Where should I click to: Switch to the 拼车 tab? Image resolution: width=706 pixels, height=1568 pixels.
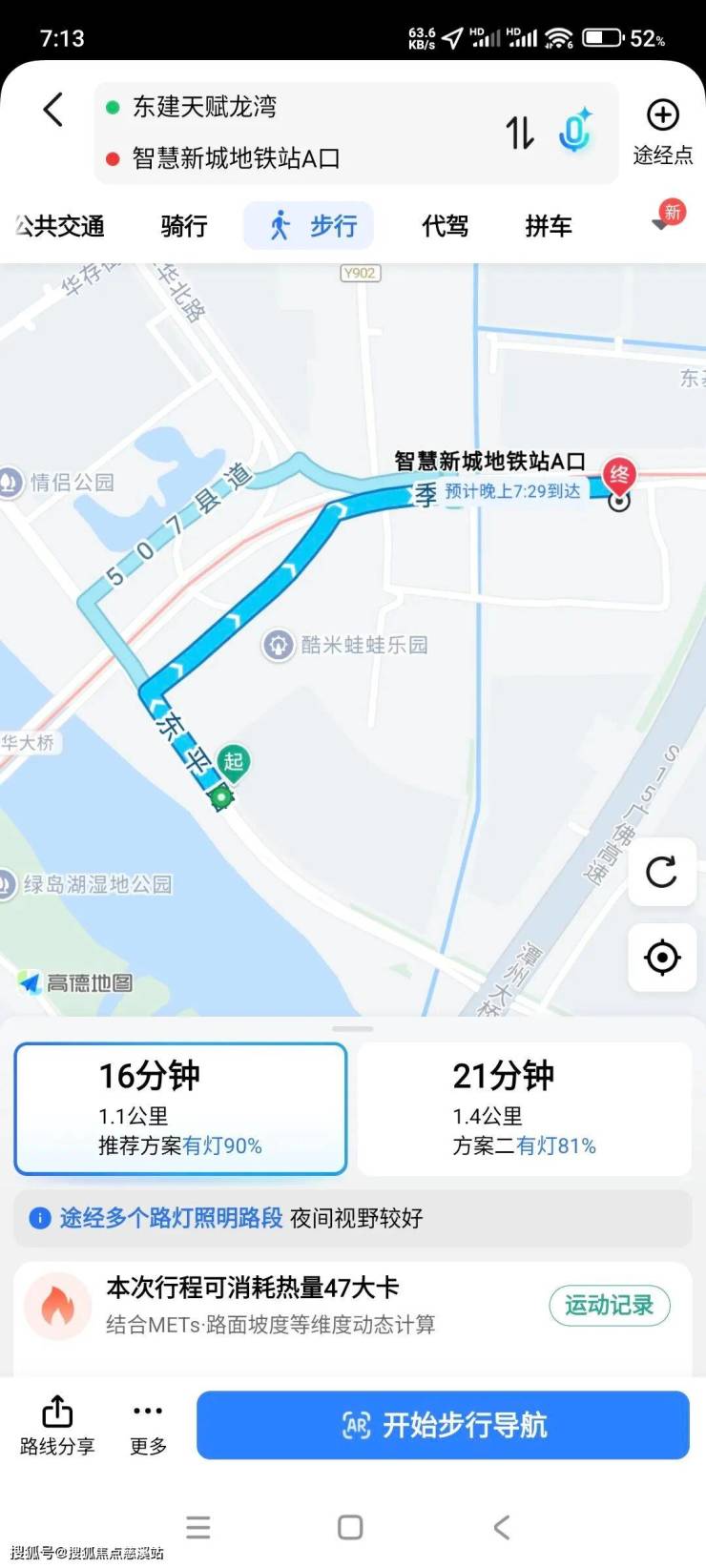549,226
